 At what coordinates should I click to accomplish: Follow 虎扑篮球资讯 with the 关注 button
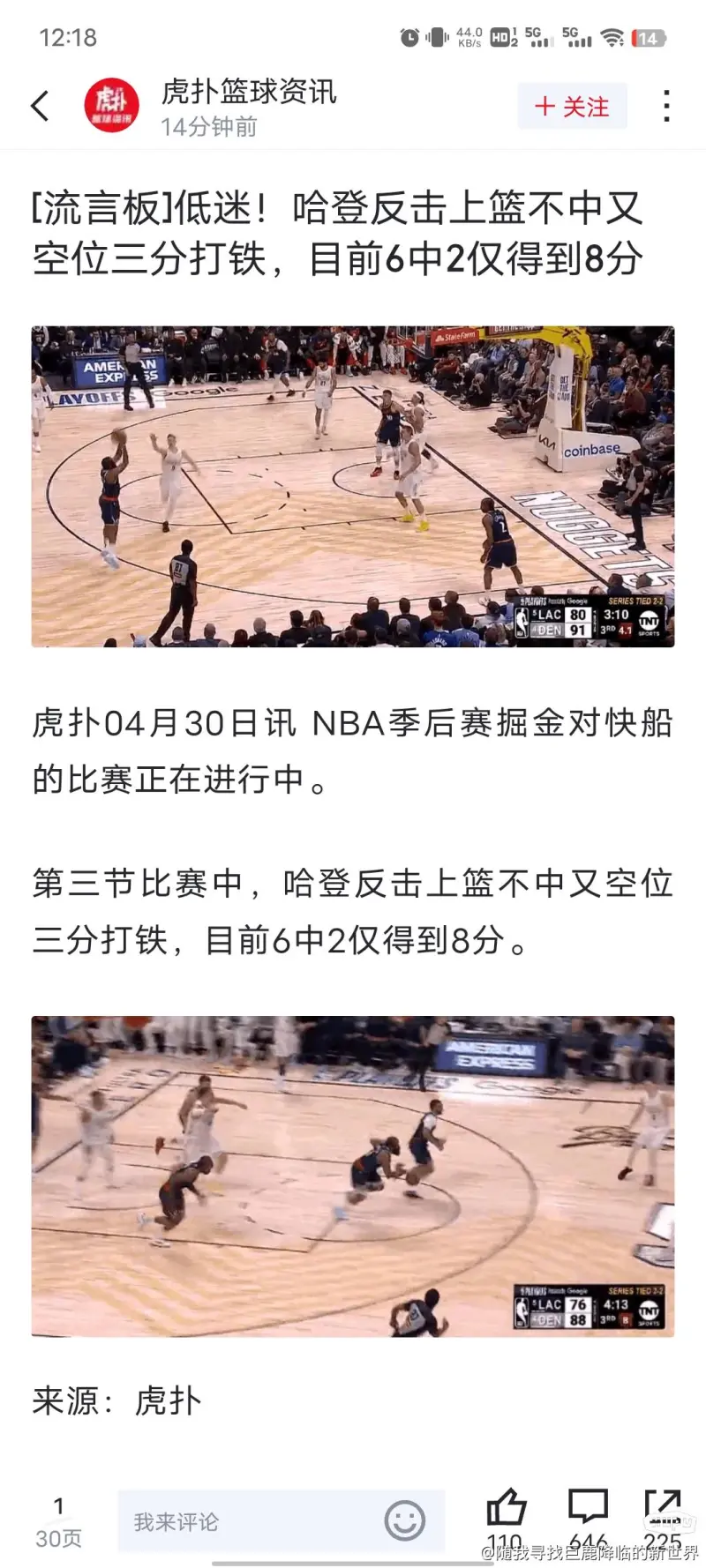click(572, 107)
